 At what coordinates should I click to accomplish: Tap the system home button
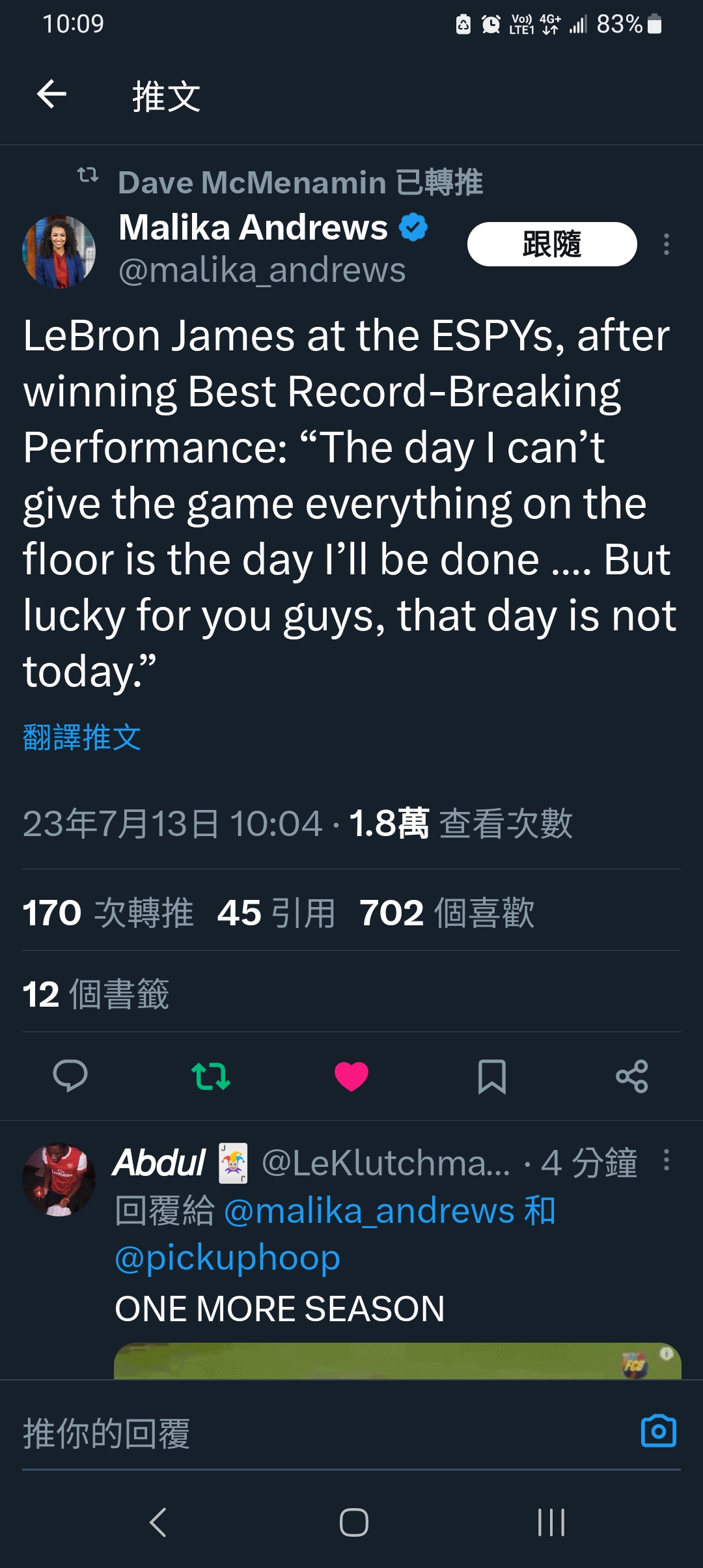click(354, 1522)
